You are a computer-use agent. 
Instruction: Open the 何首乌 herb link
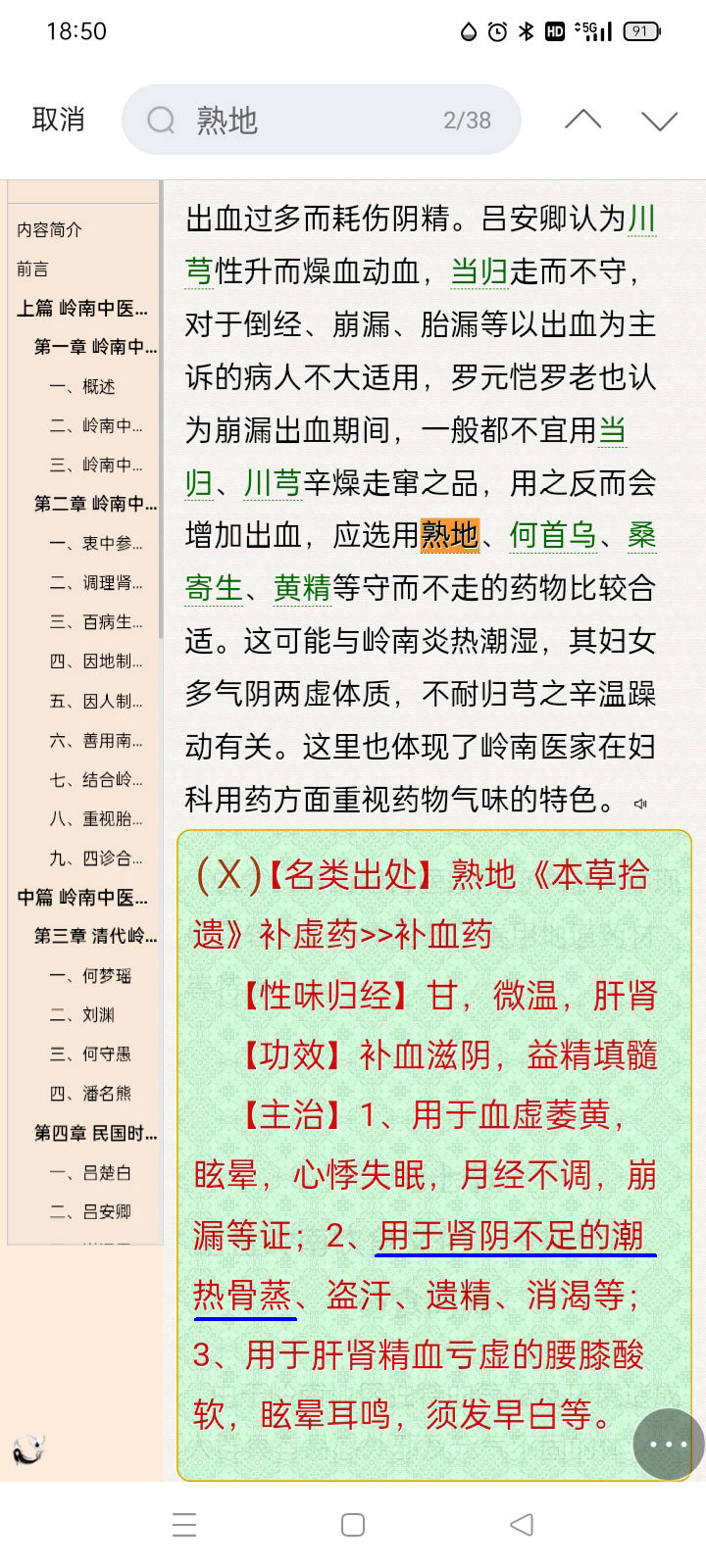click(553, 535)
